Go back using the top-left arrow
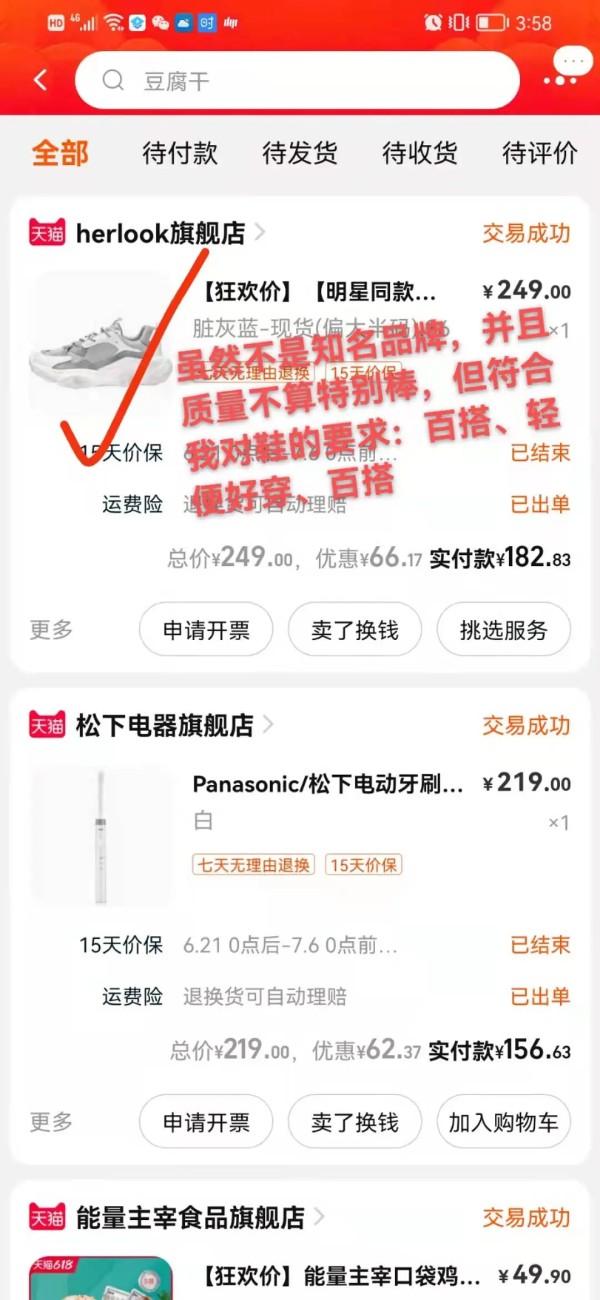The width and height of the screenshot is (600, 1300). (x=41, y=80)
